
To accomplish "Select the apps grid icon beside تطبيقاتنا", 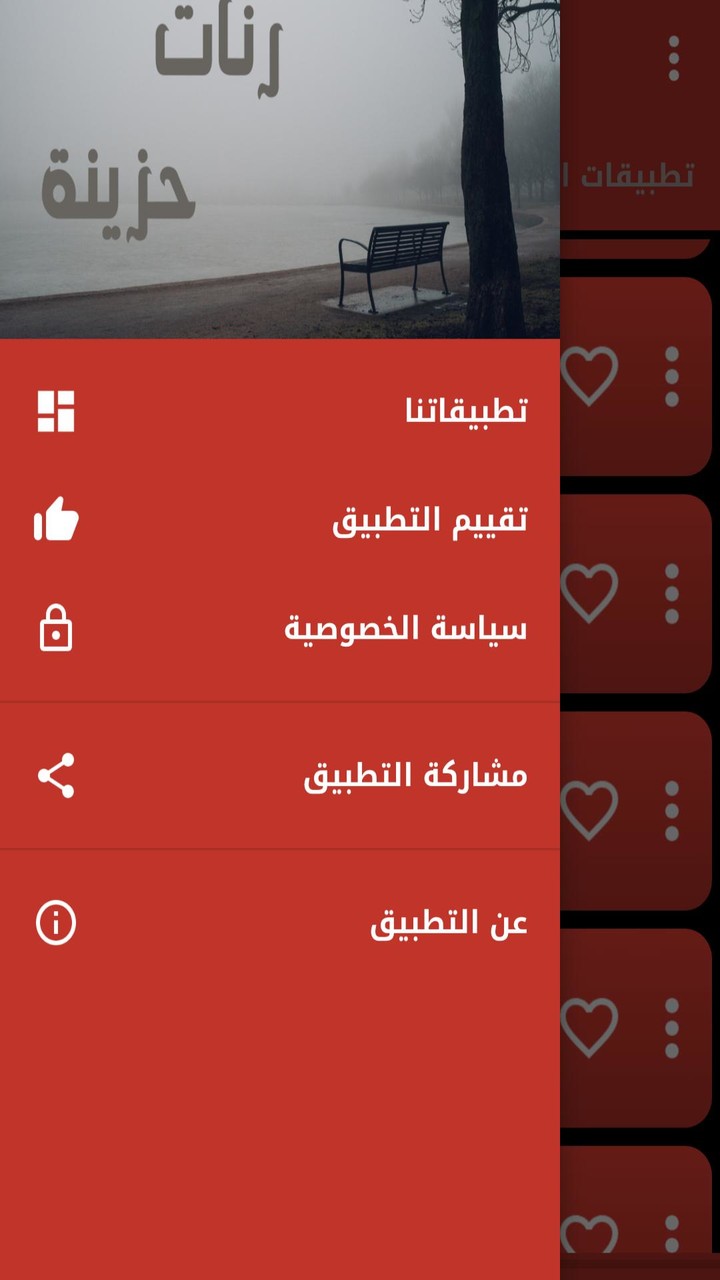I will point(56,411).
